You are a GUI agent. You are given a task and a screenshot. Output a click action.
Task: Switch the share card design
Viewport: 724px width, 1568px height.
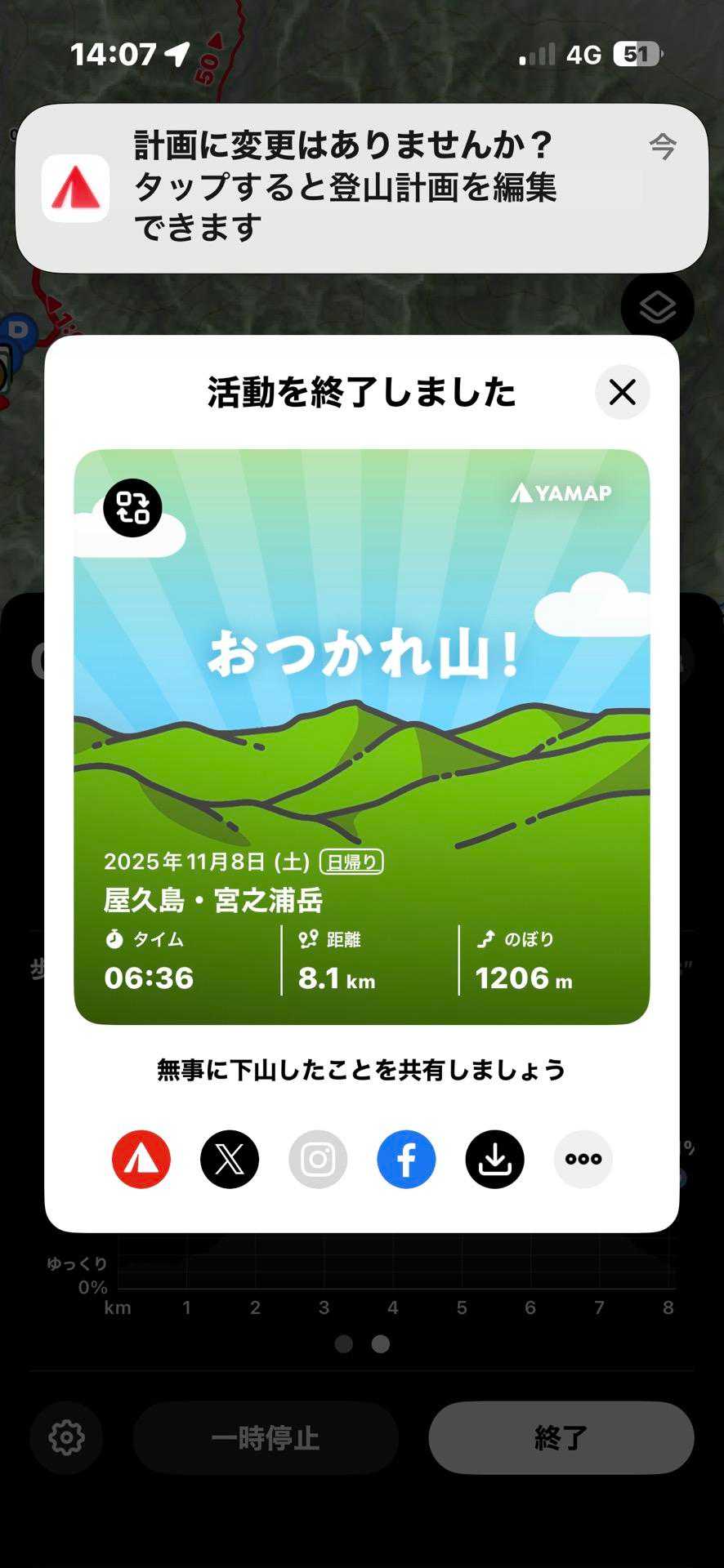coord(132,508)
